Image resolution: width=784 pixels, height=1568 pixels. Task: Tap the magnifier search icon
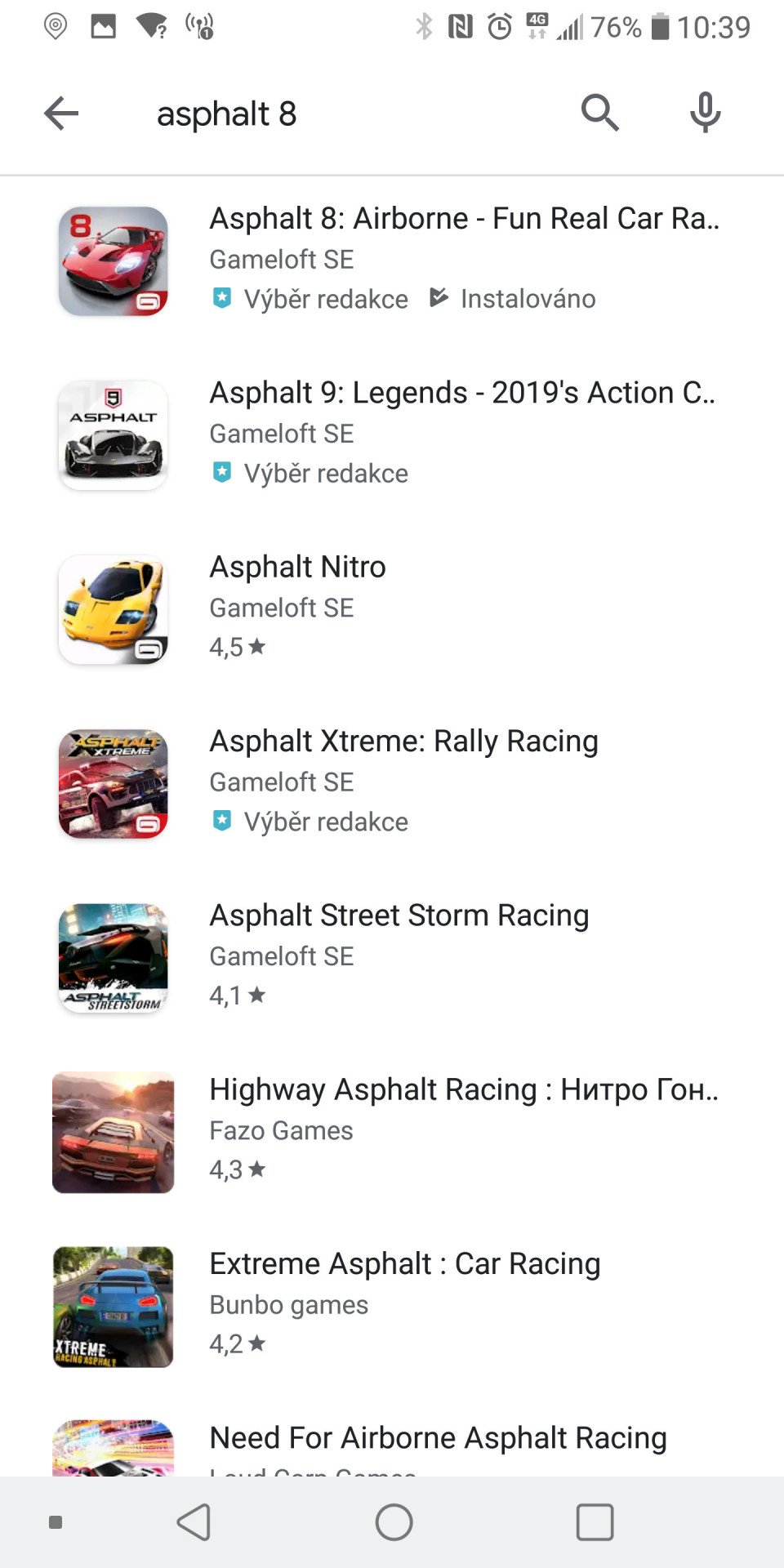click(x=600, y=113)
